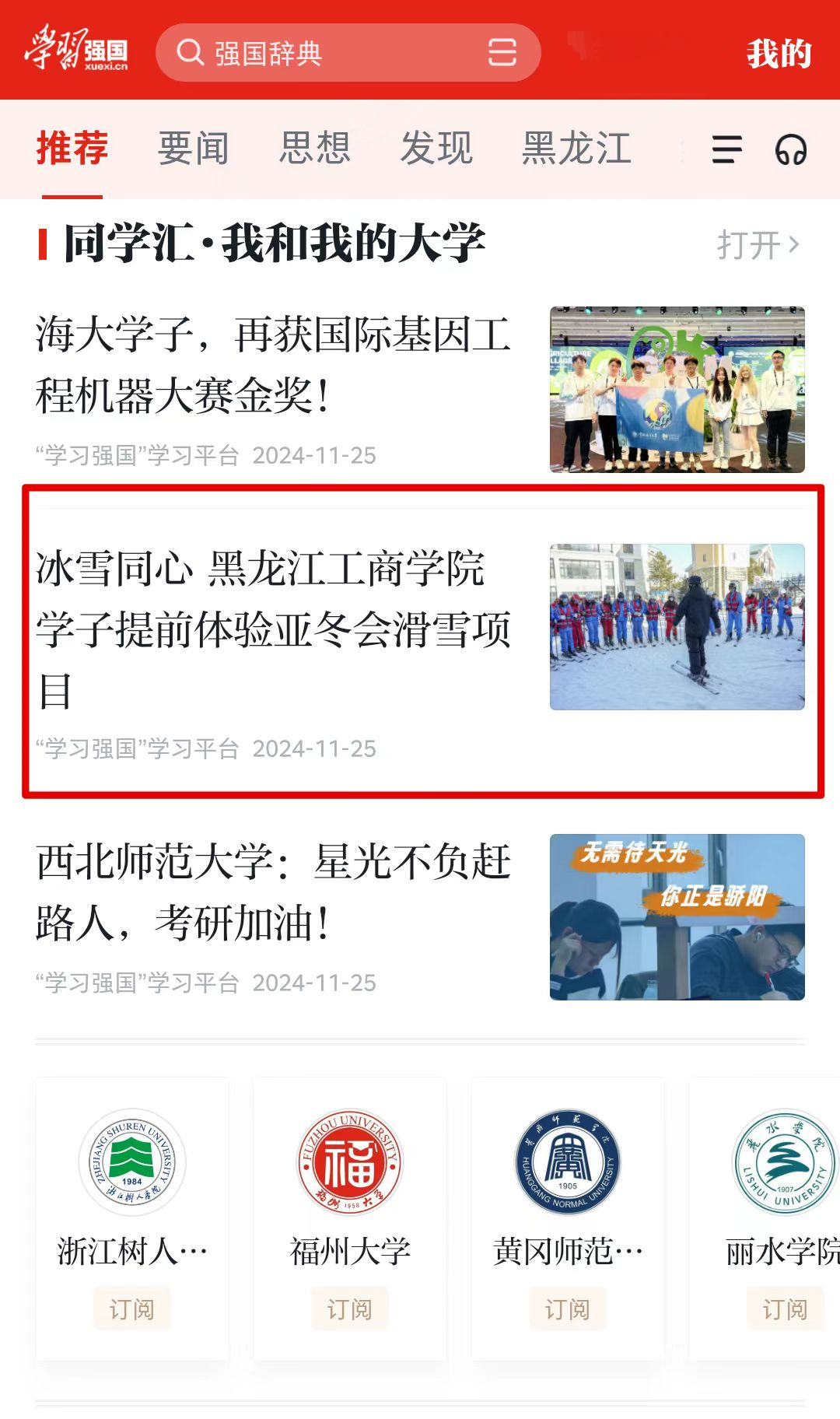This screenshot has width=840, height=1419.
Task: Open the 福州大学 card
Action: [349, 1182]
